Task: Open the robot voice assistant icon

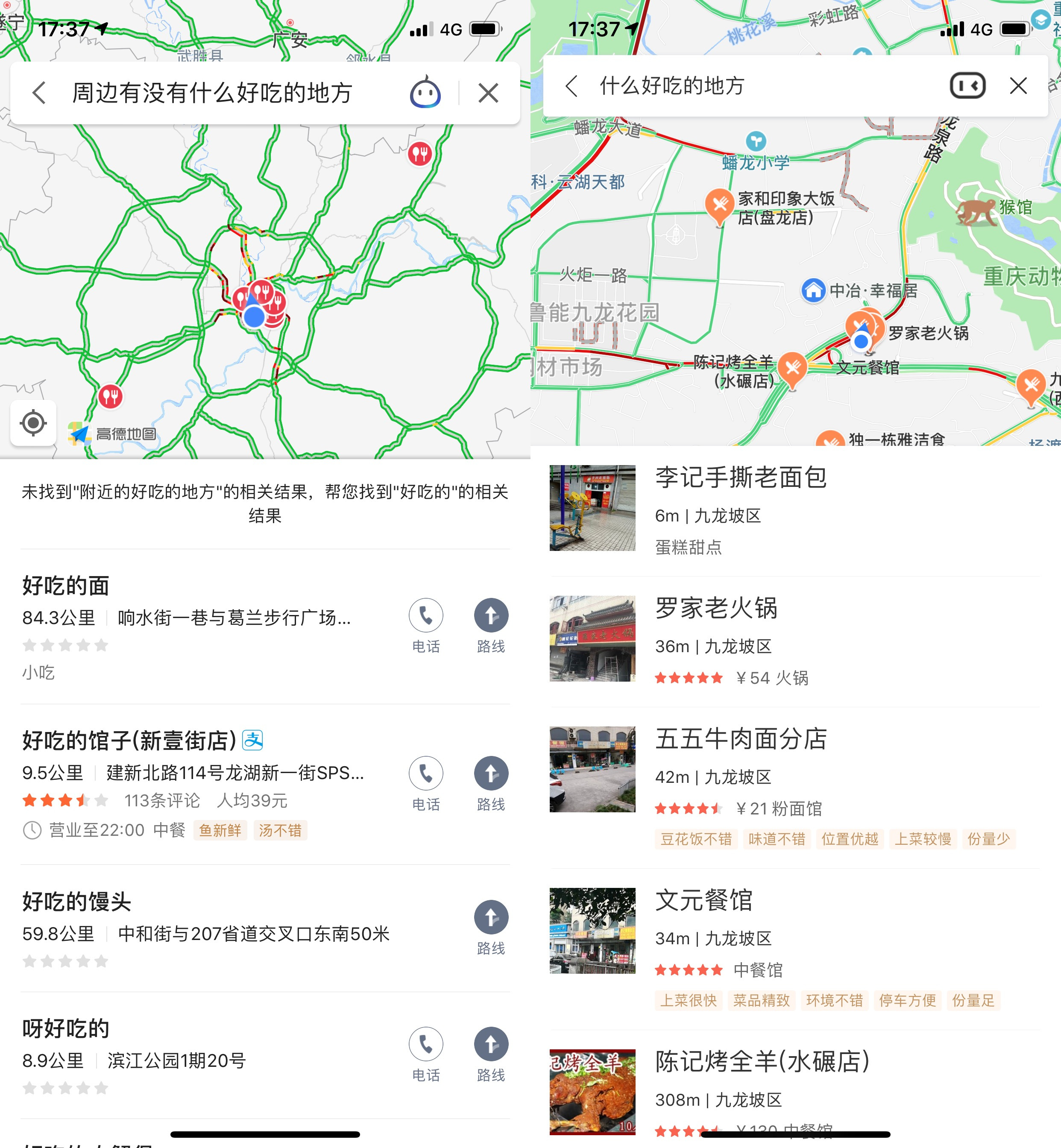Action: [x=425, y=92]
